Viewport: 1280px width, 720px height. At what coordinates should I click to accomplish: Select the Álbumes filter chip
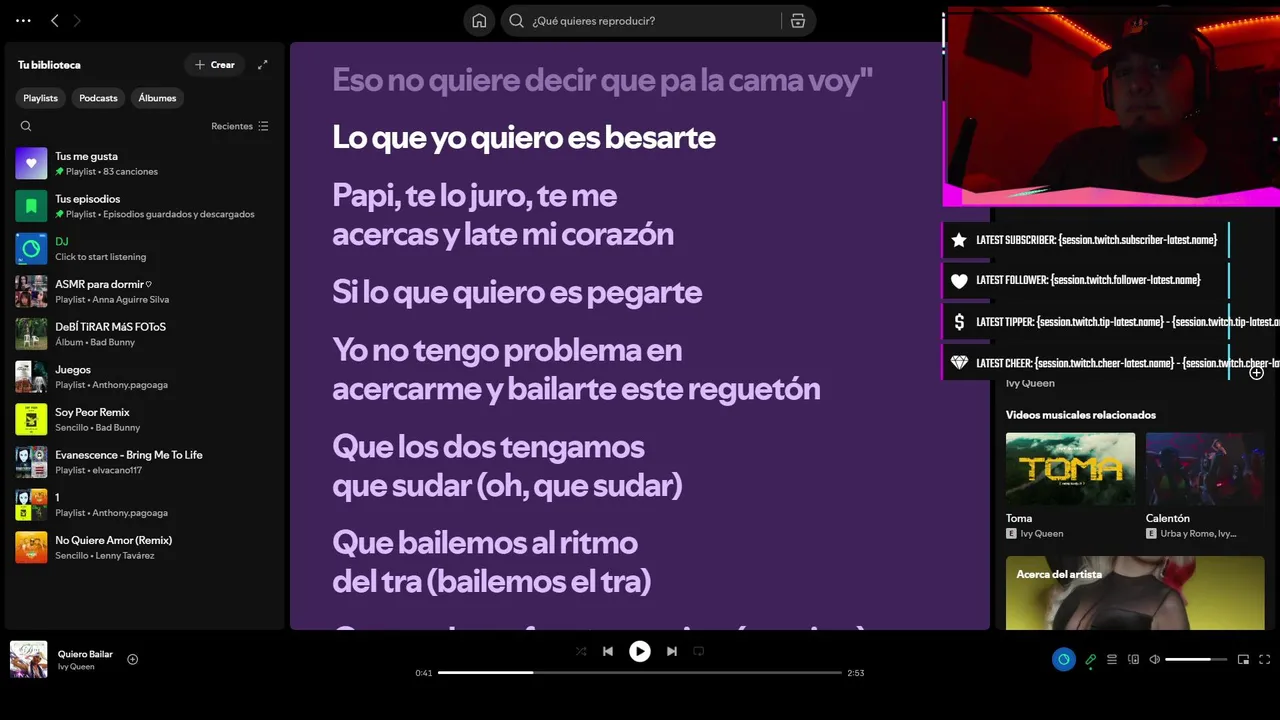pos(157,98)
